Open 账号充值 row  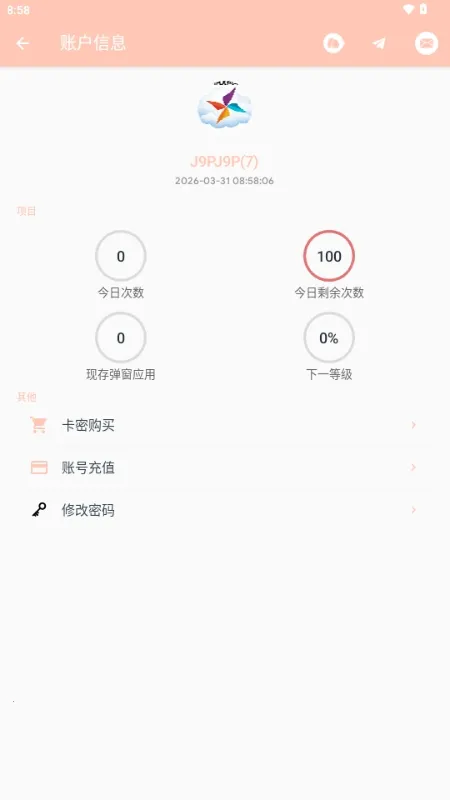tap(225, 467)
